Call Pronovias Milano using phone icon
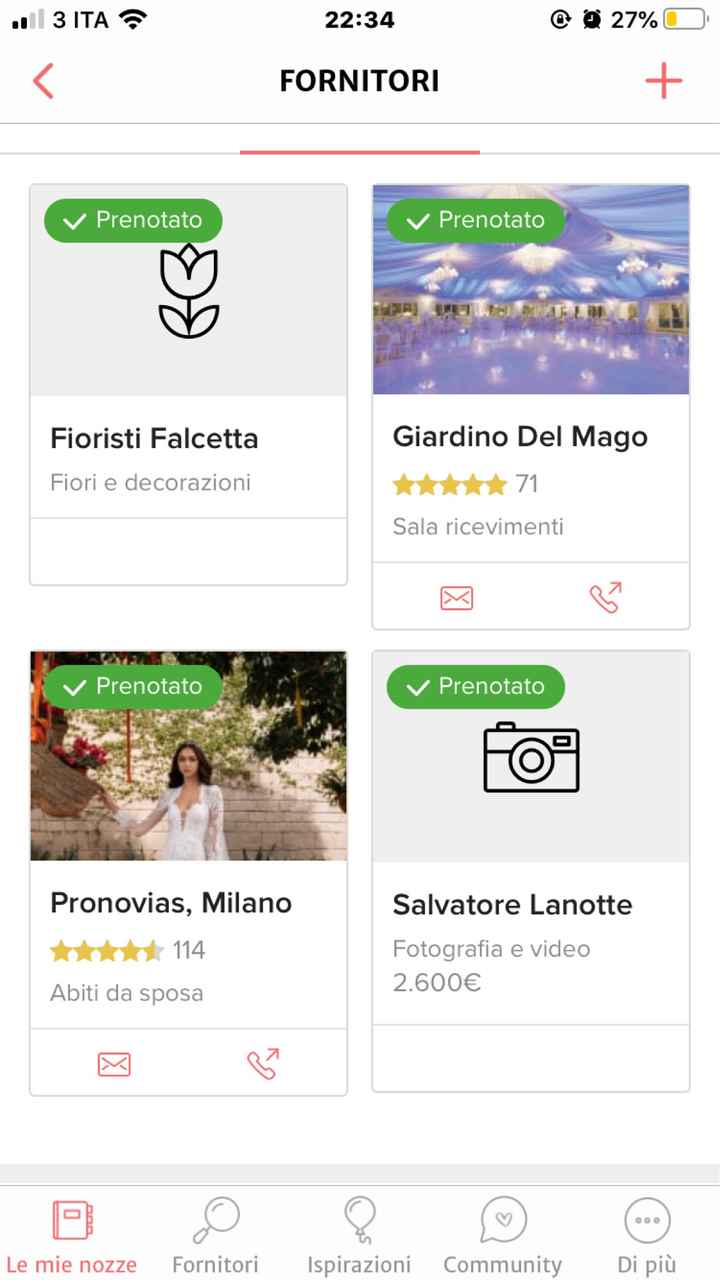Screen dimensions: 720x1280 263,1063
